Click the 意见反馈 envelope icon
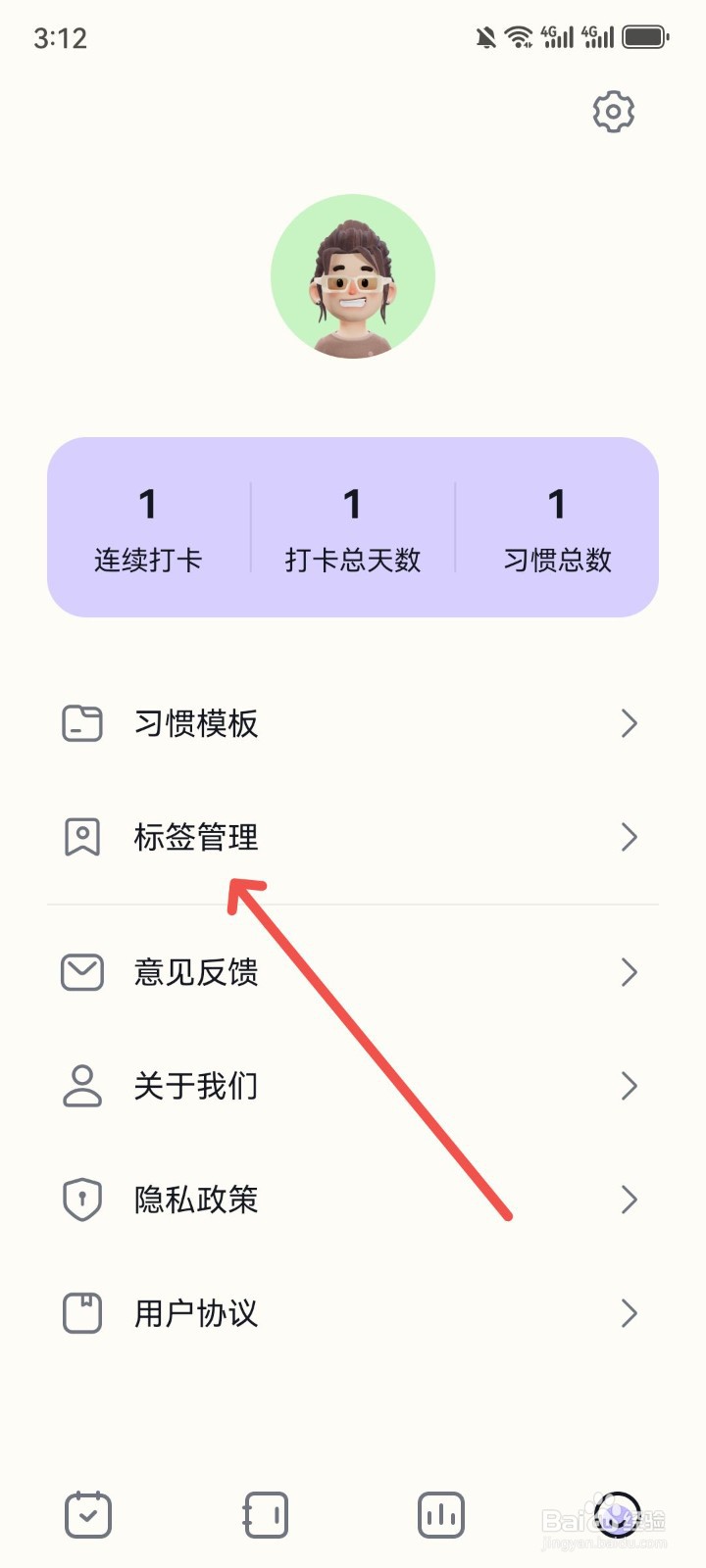 coord(82,972)
